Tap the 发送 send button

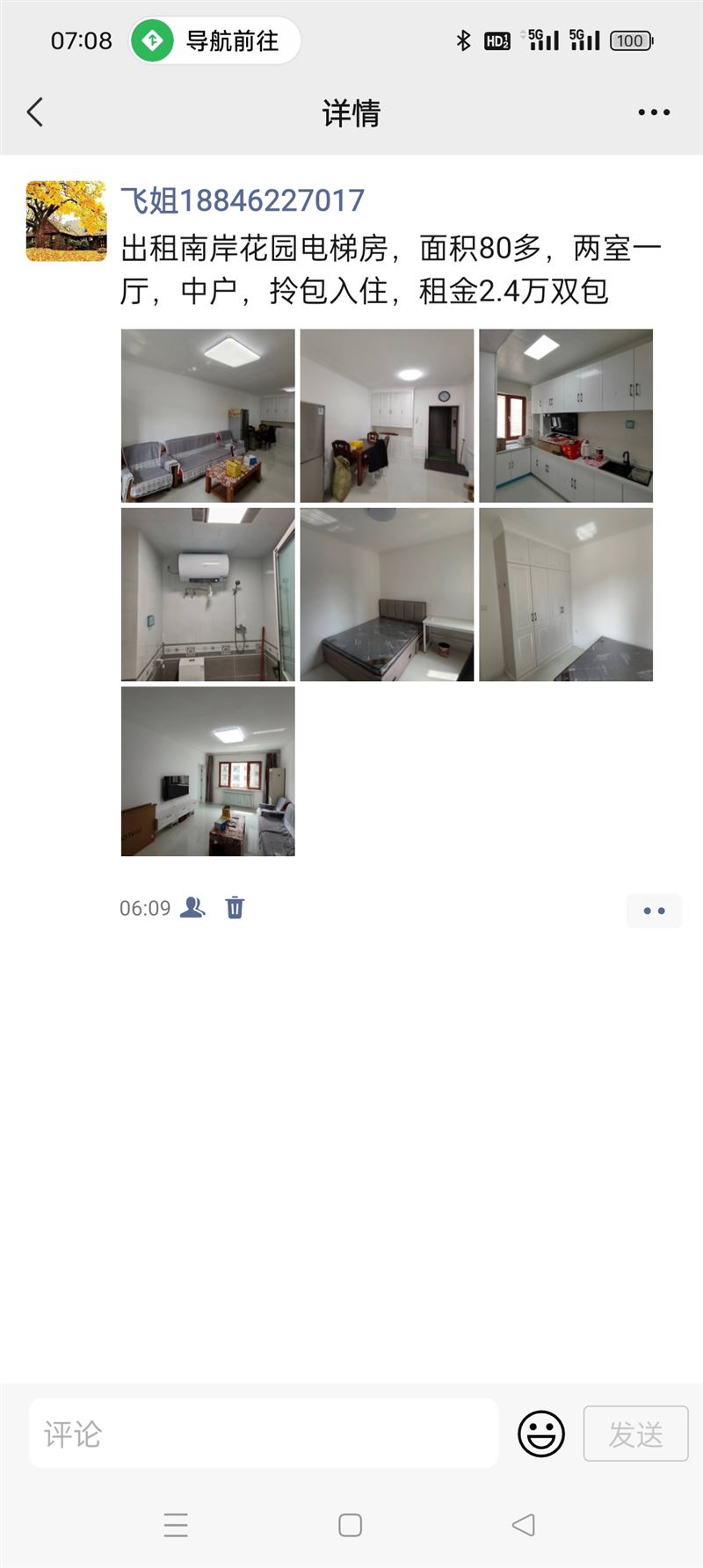(635, 1434)
